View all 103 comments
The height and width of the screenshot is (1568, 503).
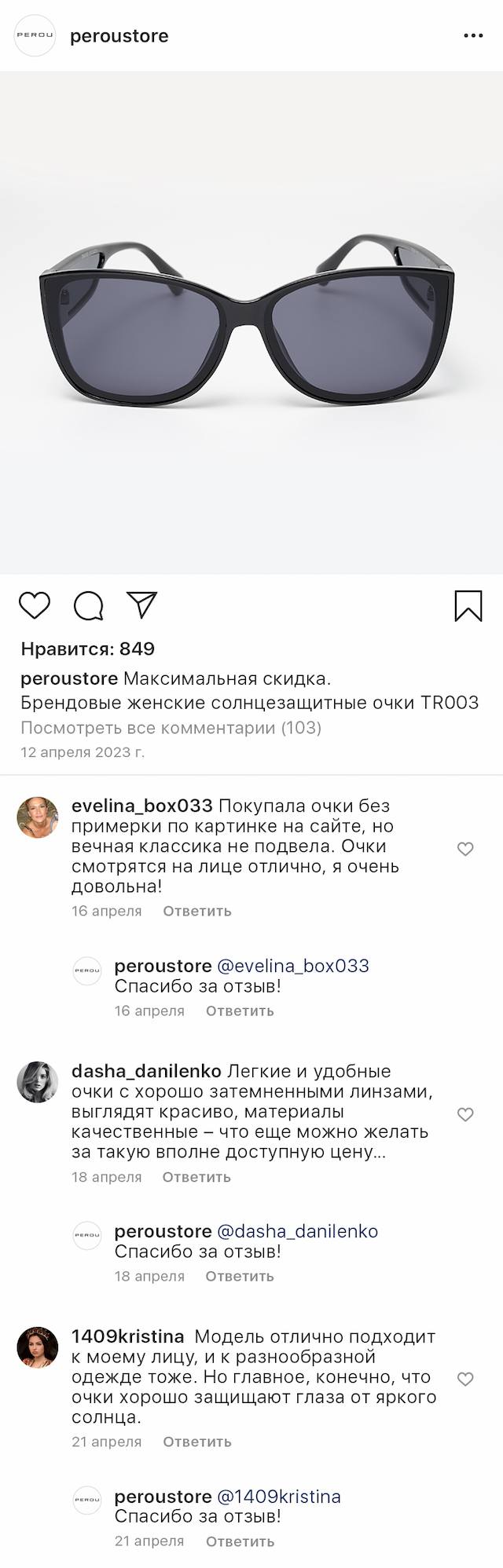point(171,727)
